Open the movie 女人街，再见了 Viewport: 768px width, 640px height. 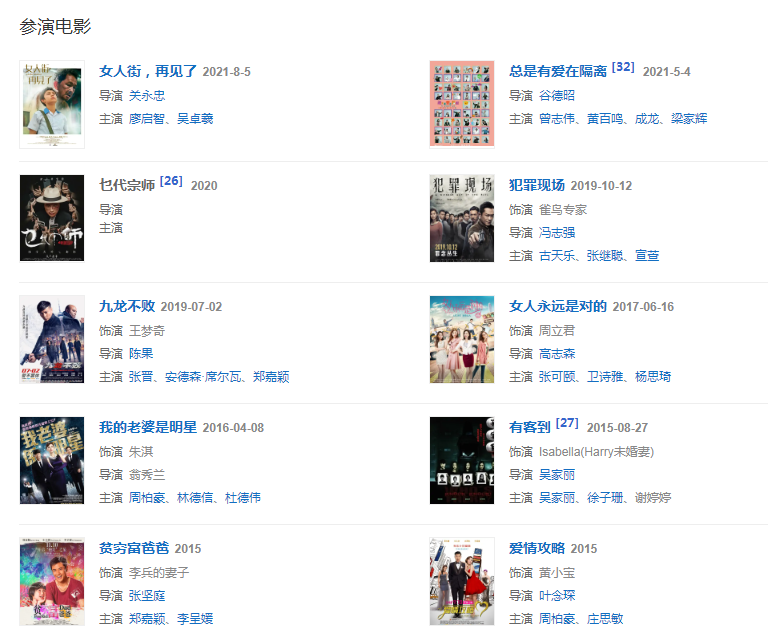(x=148, y=72)
